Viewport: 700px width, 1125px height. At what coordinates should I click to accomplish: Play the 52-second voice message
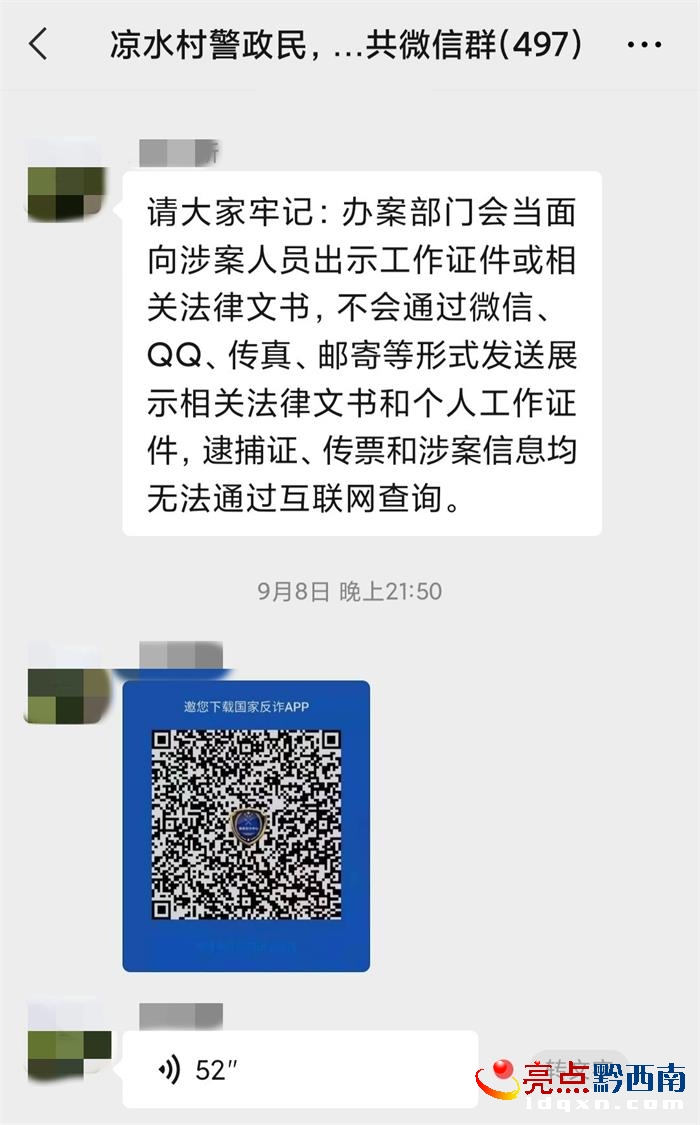coord(300,1070)
